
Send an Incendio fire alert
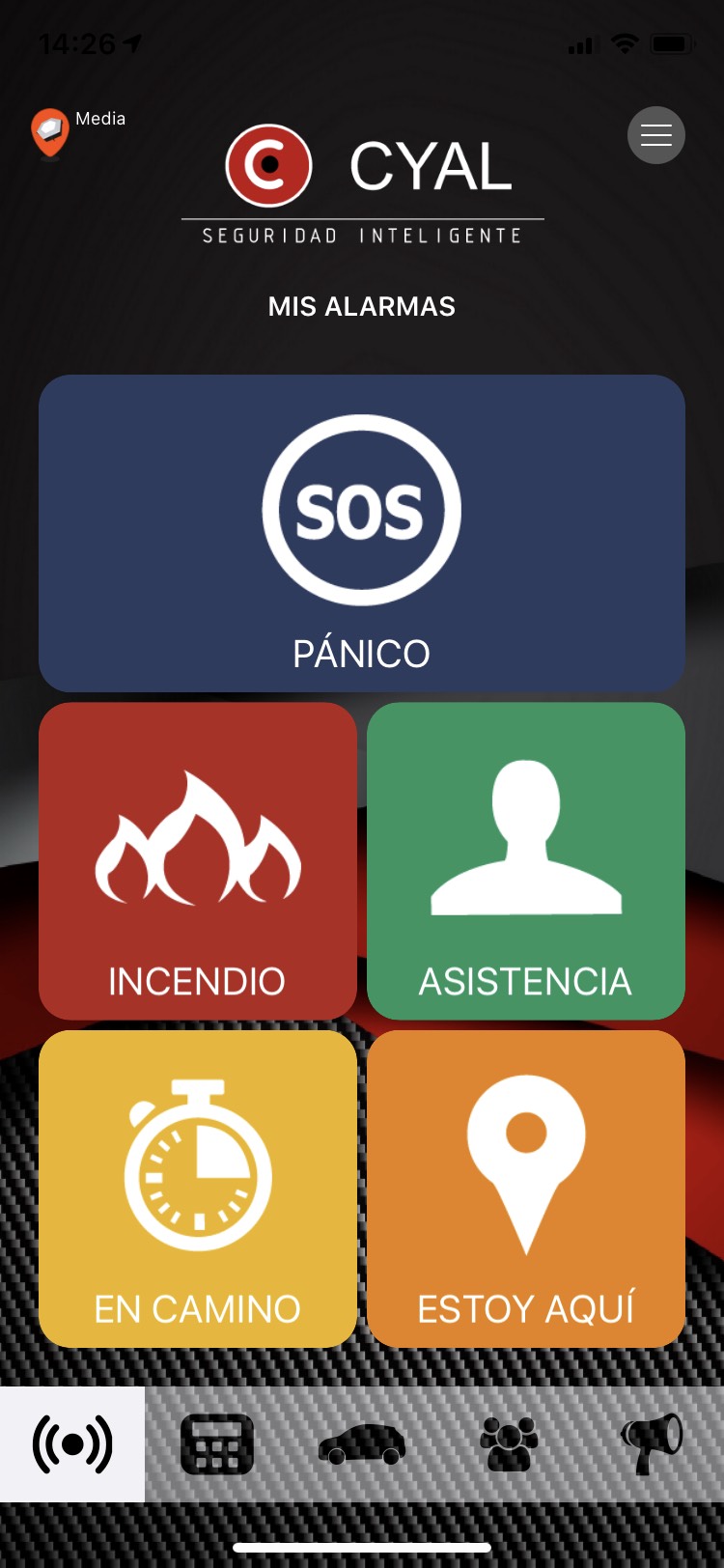pyautogui.click(x=198, y=861)
